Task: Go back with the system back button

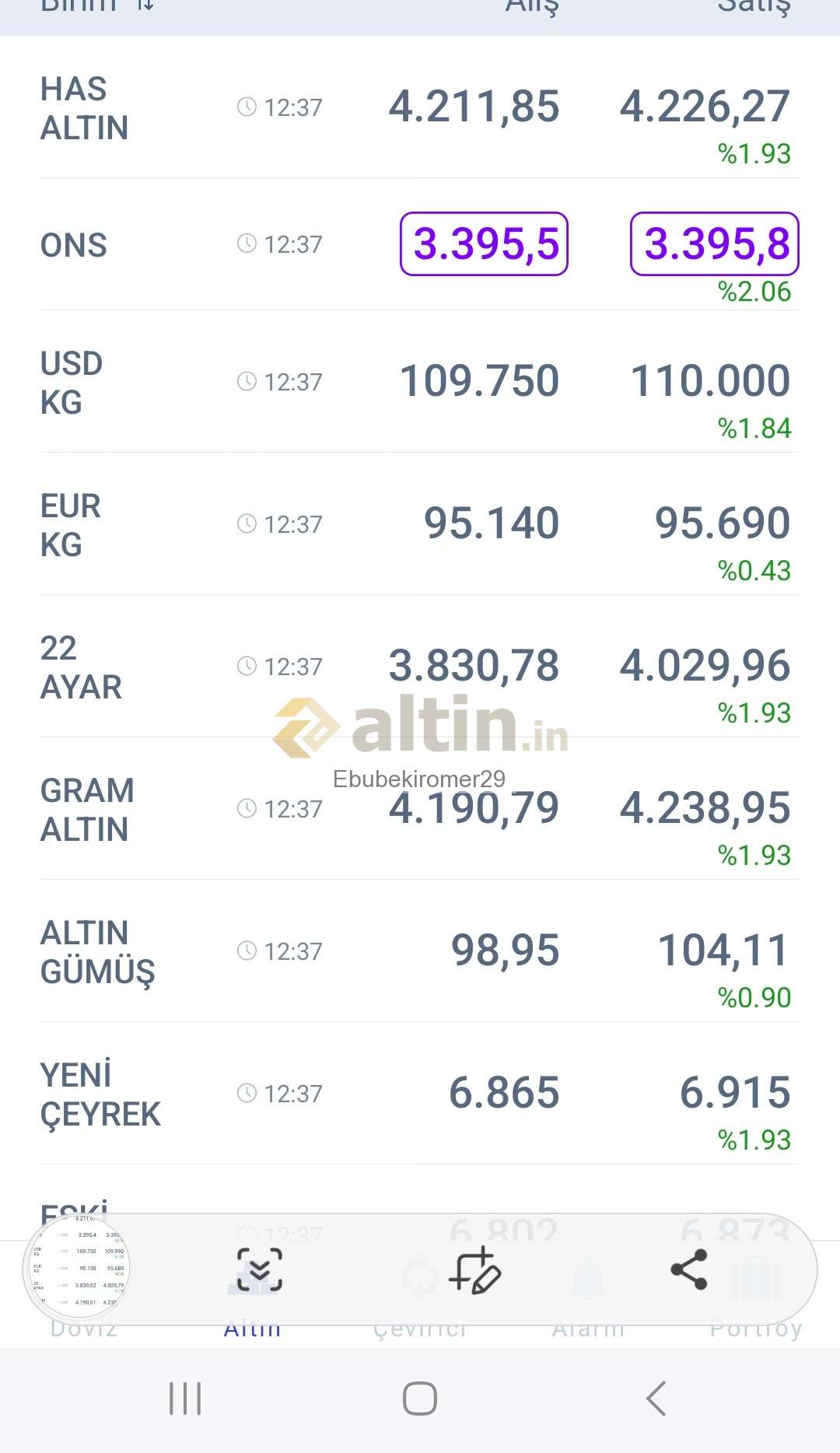Action: (656, 1399)
